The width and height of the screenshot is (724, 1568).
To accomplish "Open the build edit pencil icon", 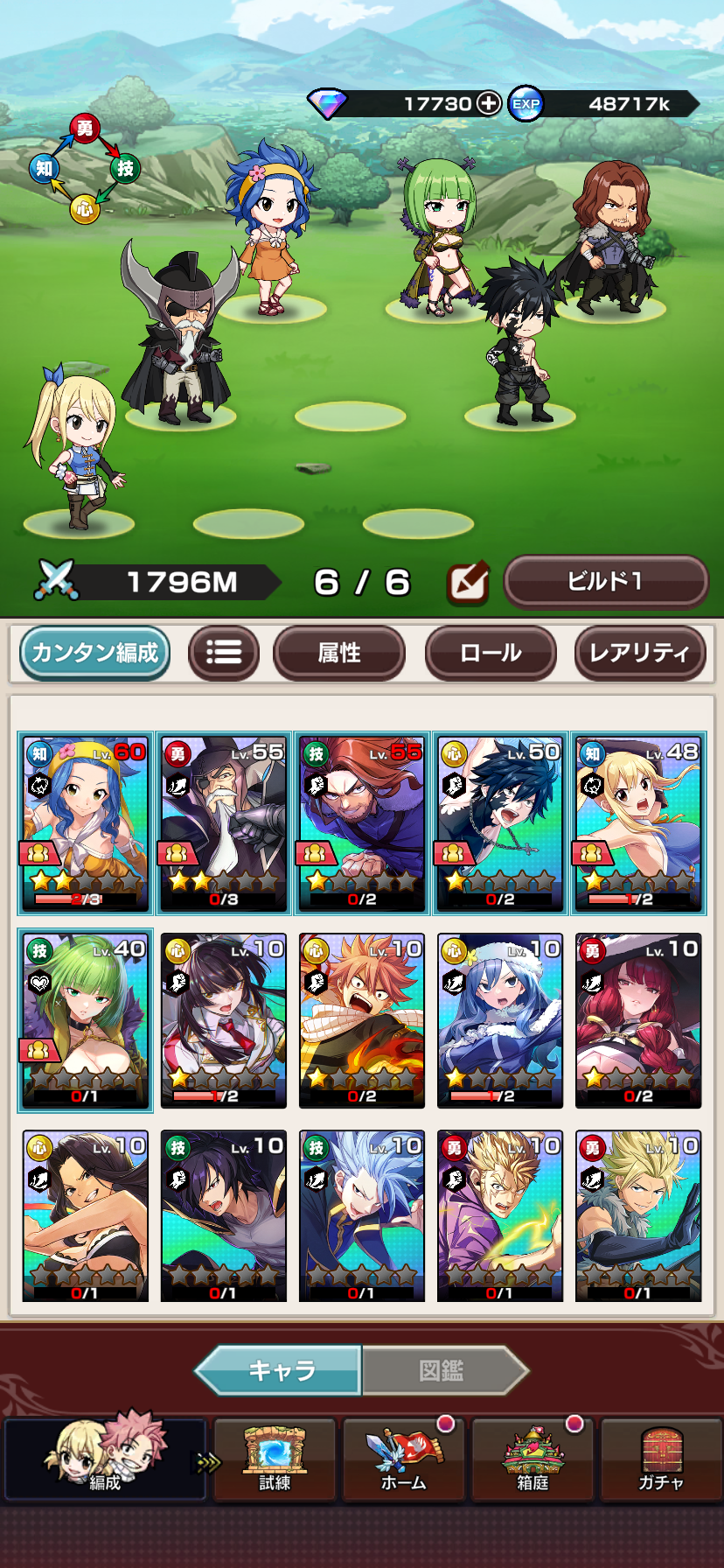I will [x=468, y=584].
